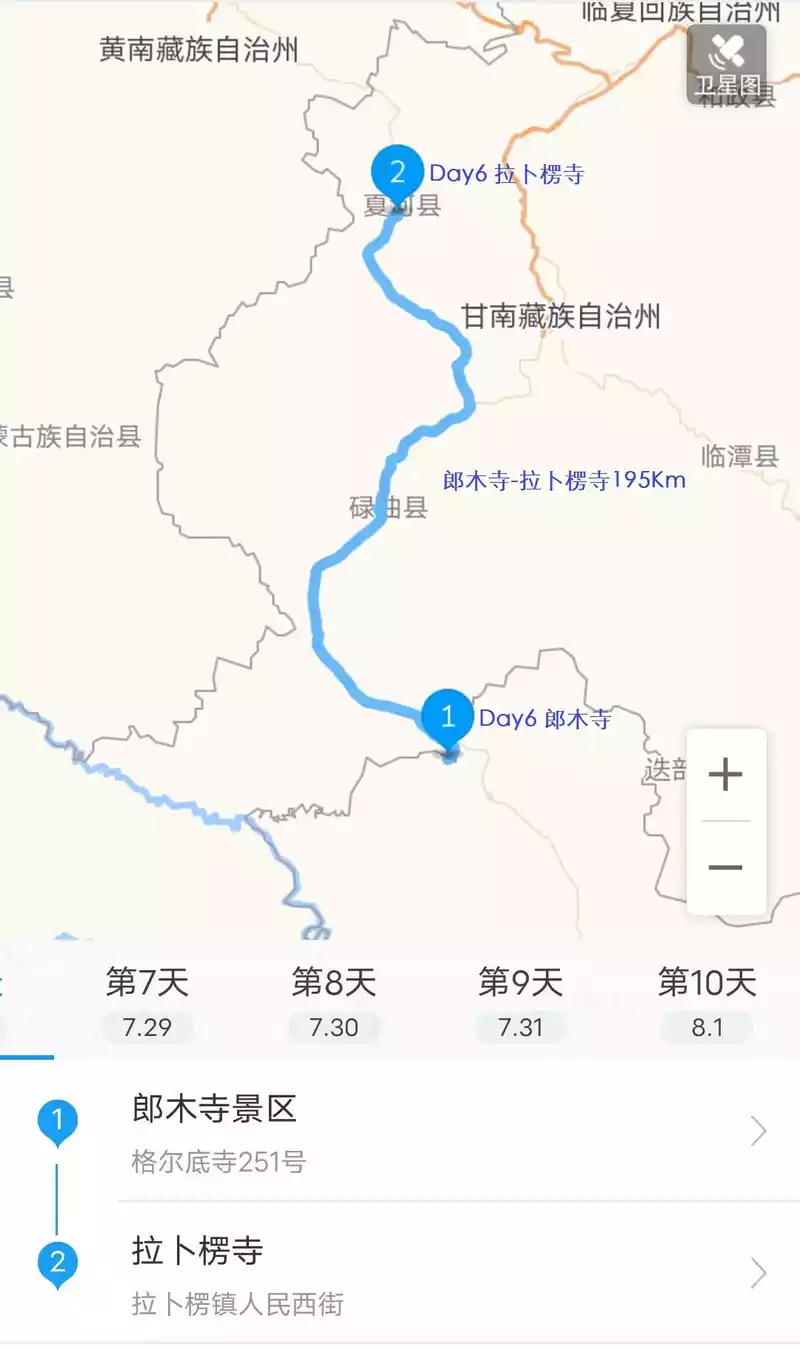Tap map pin 1 at 郎木寺
Viewport: 800px width, 1350px height.
click(448, 718)
